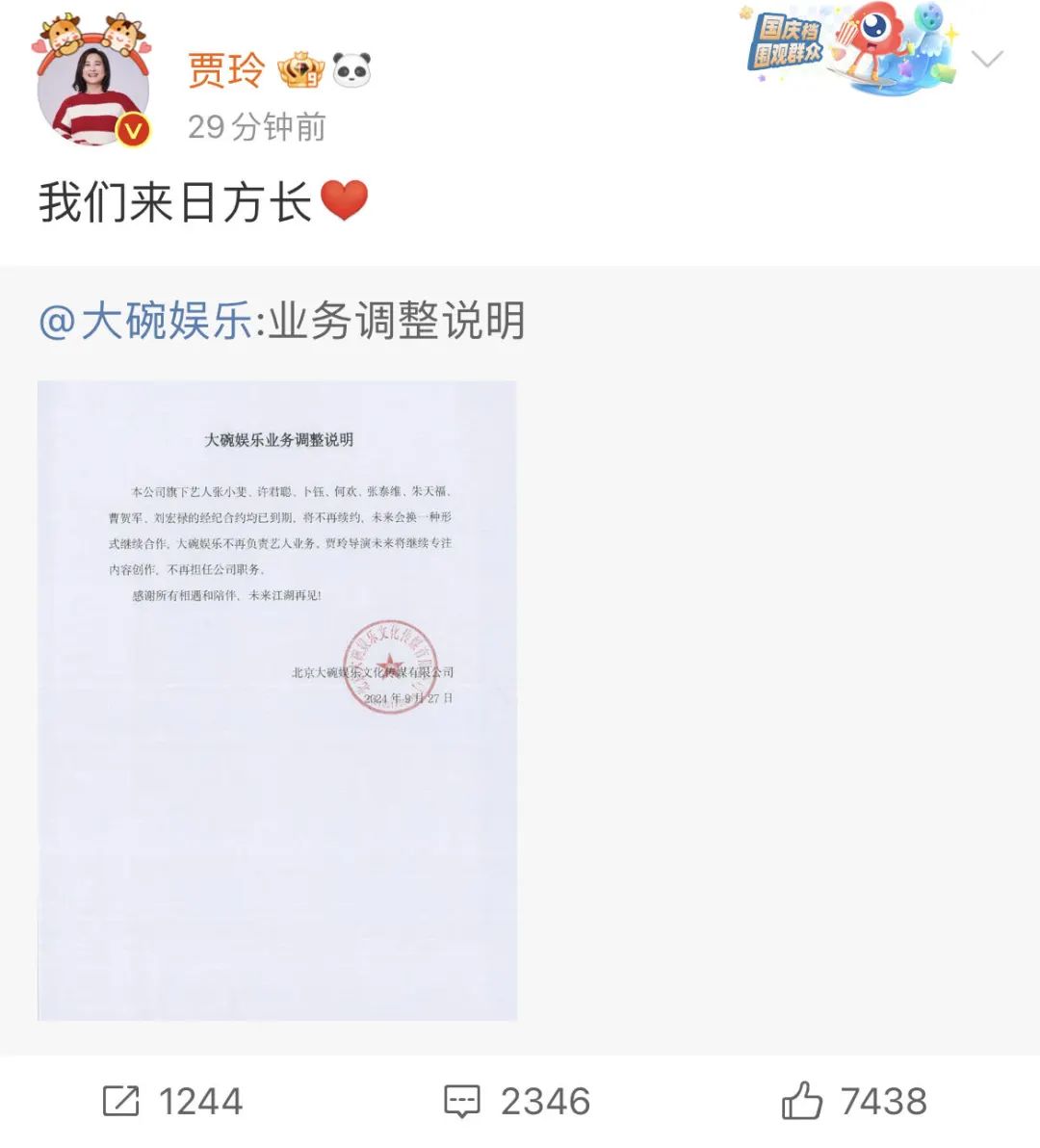Viewport: 1040px width, 1148px height.
Task: Expand the post options chevron
Action: pos(987,60)
